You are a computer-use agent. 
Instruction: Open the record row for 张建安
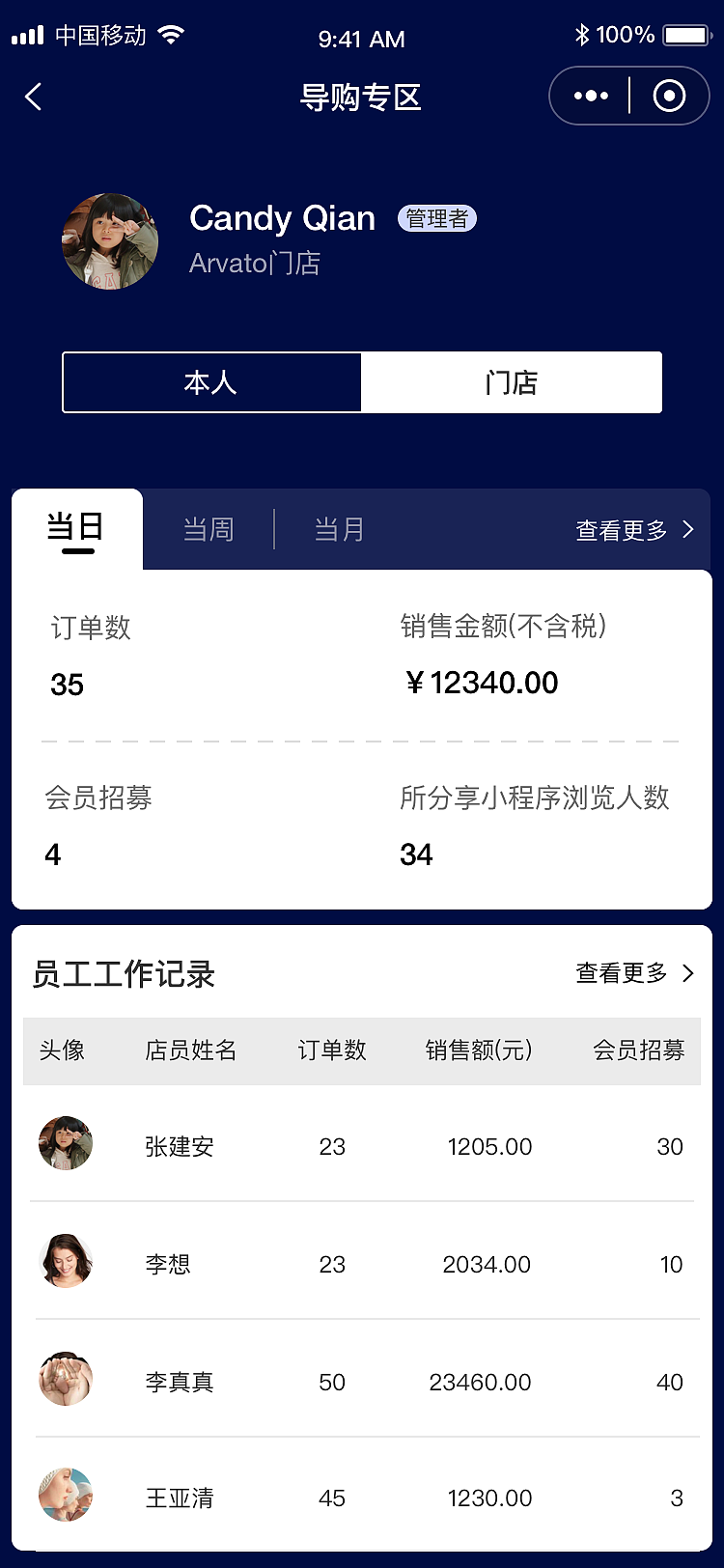pyautogui.click(x=362, y=1145)
